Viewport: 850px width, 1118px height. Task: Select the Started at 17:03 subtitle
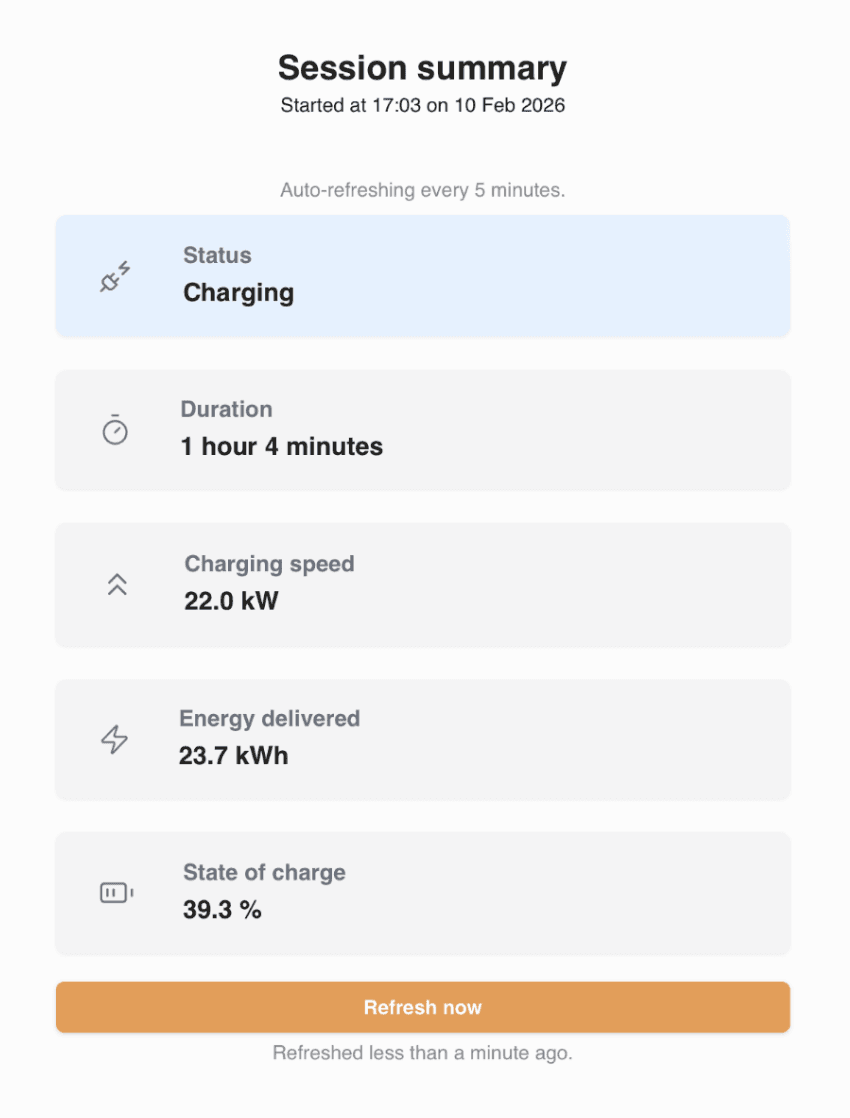click(422, 105)
